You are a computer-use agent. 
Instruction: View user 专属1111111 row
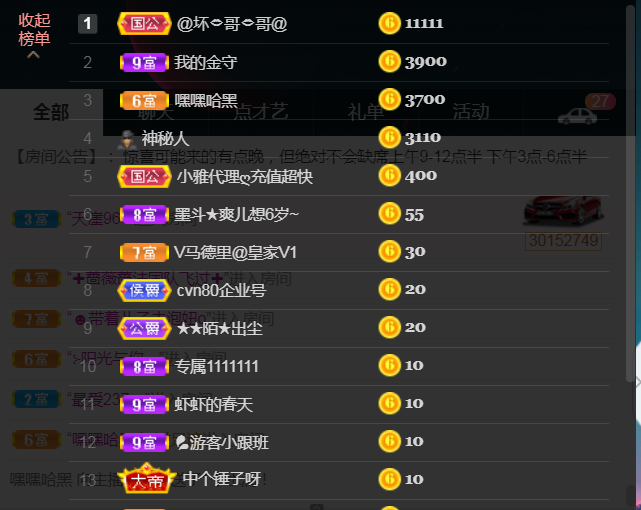point(216,366)
